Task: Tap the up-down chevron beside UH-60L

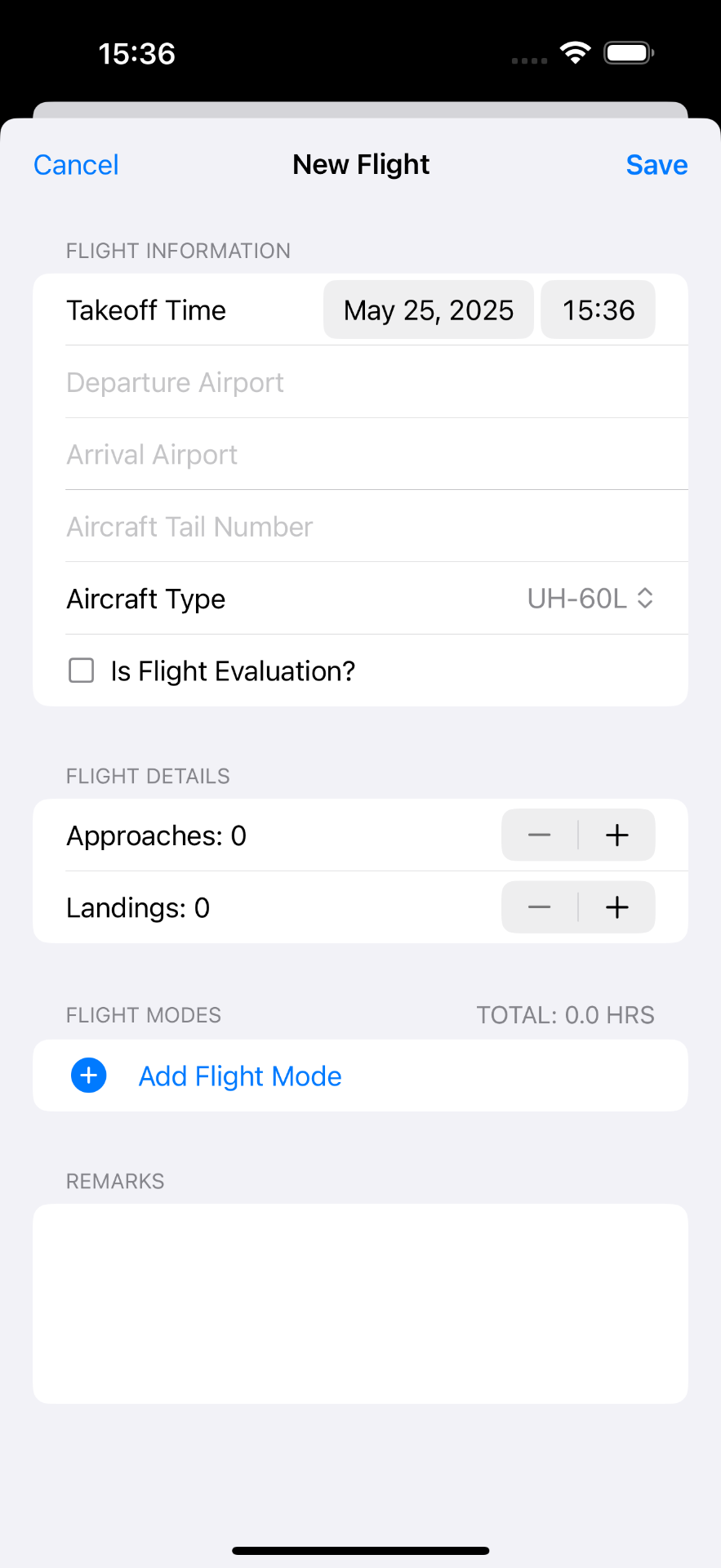Action: (644, 598)
